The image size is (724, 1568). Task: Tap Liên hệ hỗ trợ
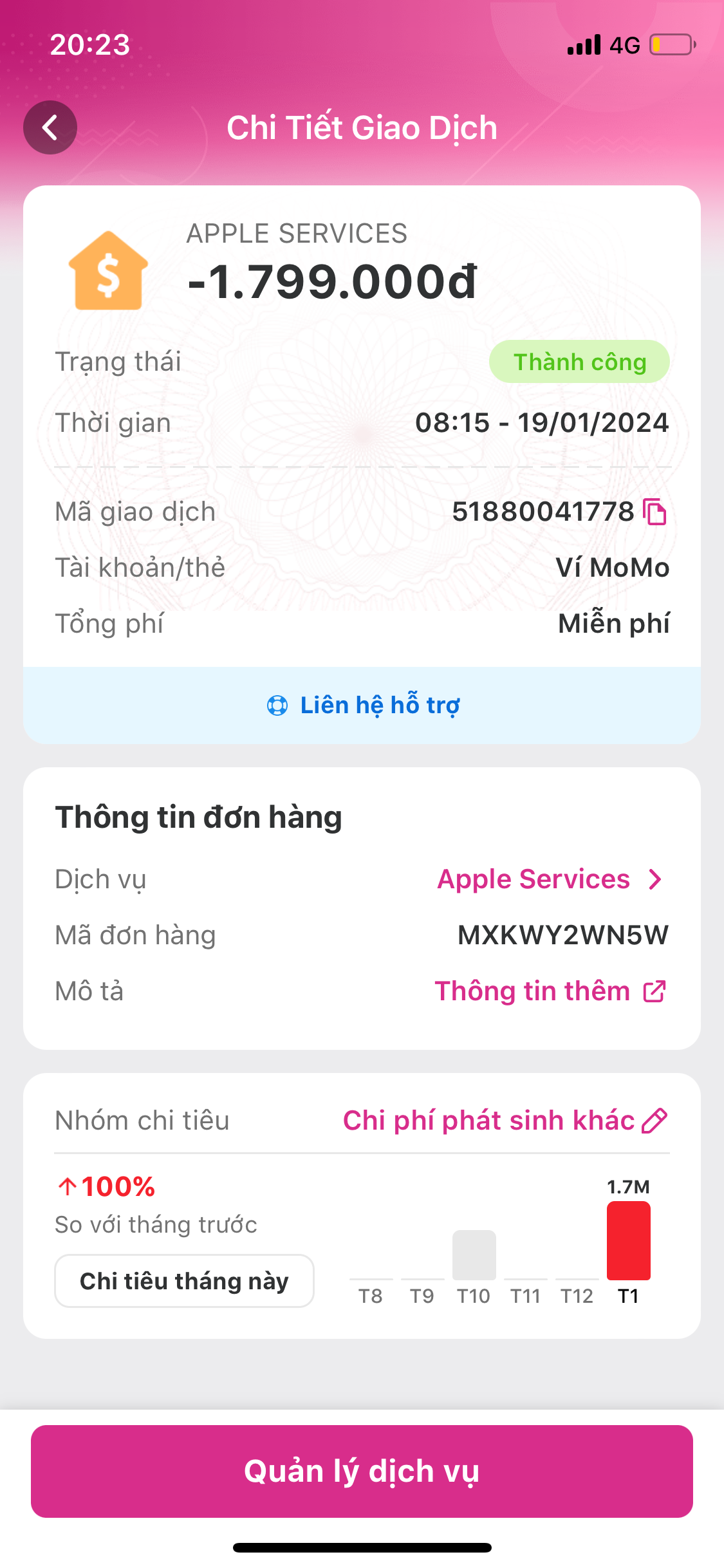tap(362, 705)
